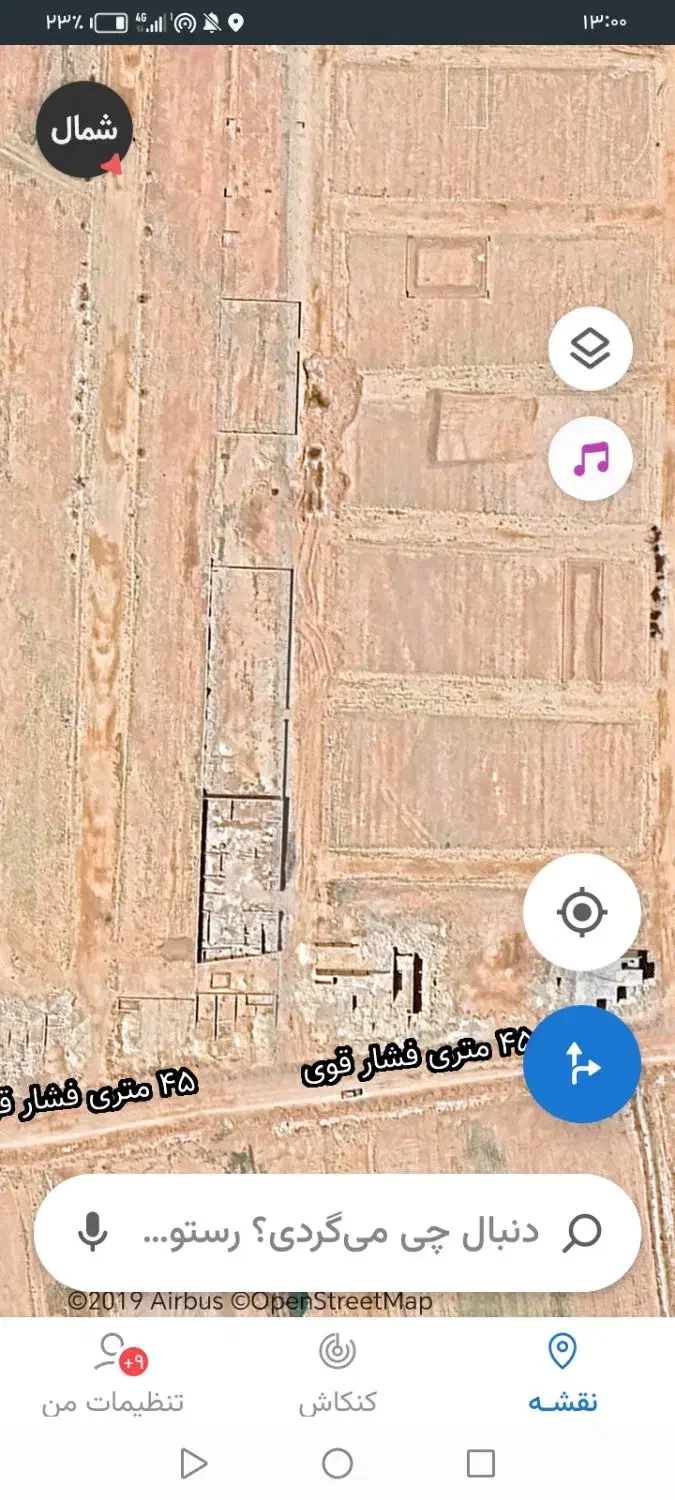Switch to the کنکاش tab
The image size is (675, 1500).
click(337, 1374)
